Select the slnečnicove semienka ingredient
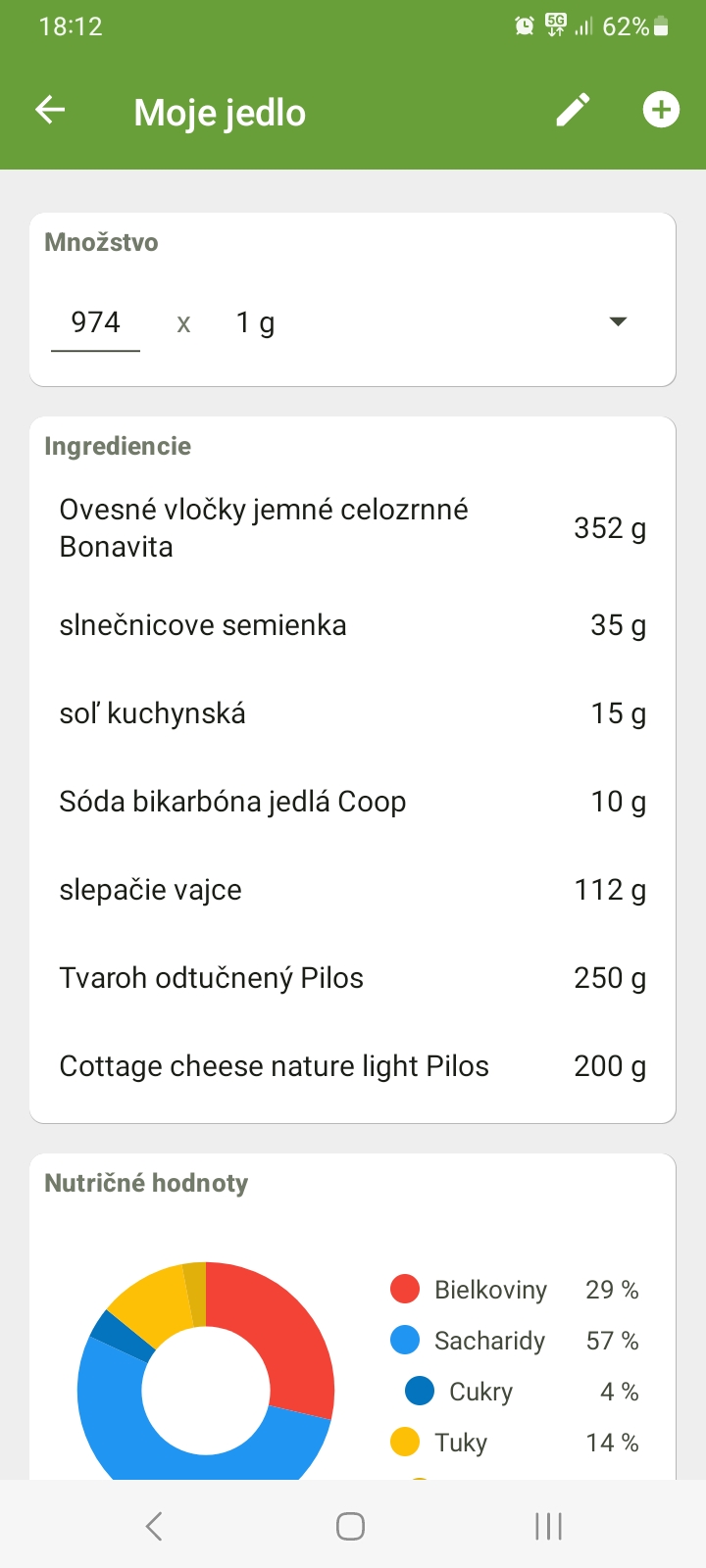 (352, 625)
